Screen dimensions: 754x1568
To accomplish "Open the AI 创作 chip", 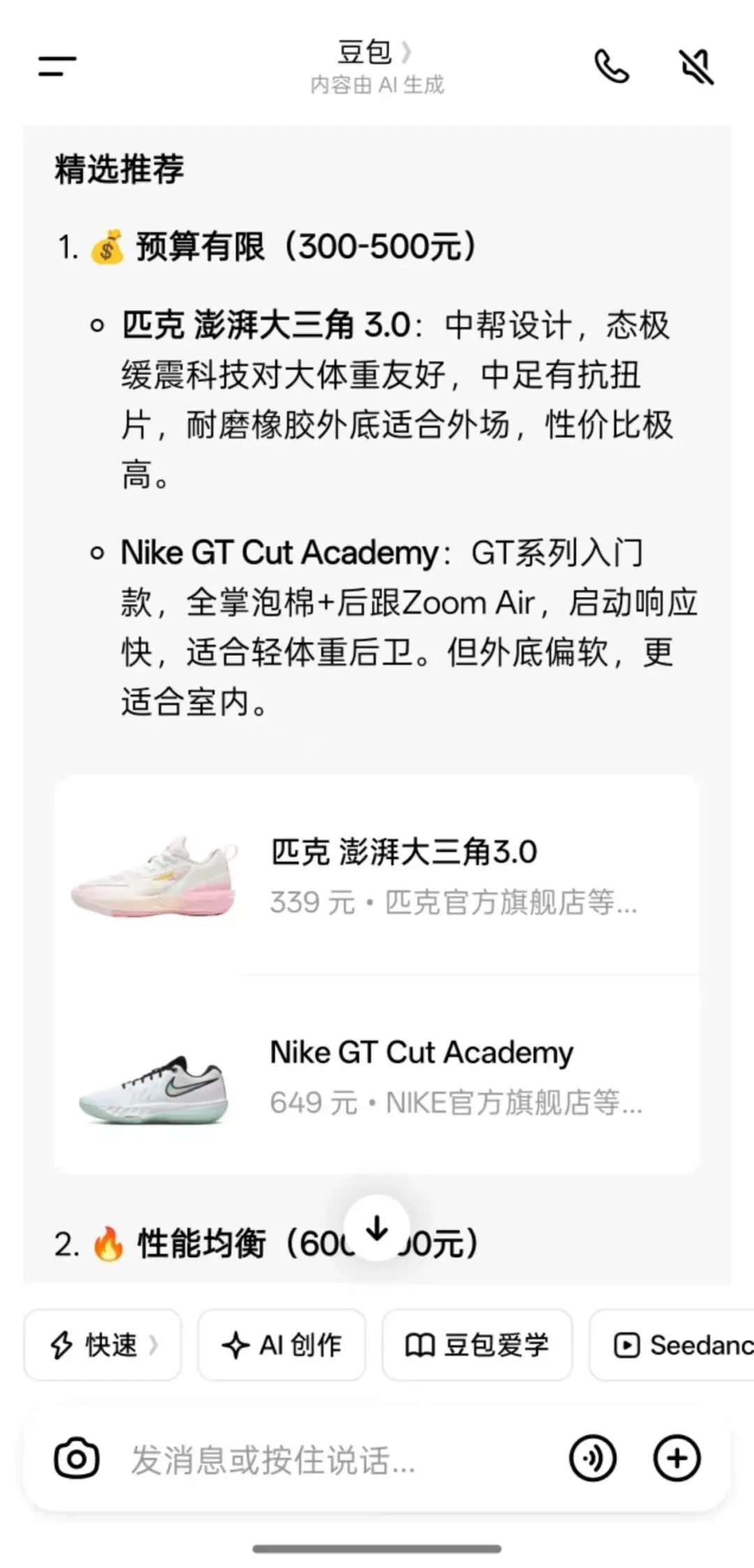I will point(281,1345).
